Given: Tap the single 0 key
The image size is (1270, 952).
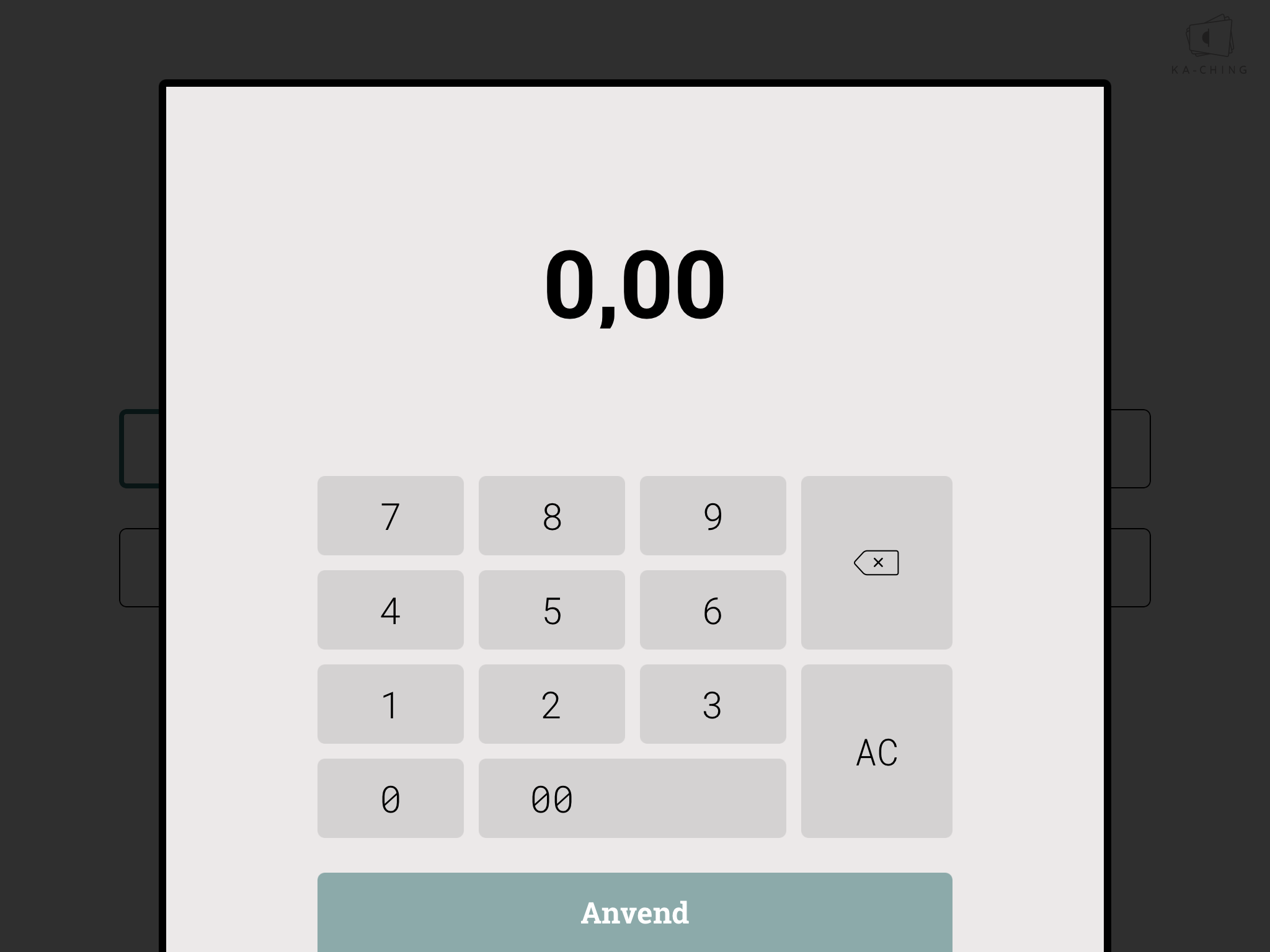Looking at the screenshot, I should point(390,798).
